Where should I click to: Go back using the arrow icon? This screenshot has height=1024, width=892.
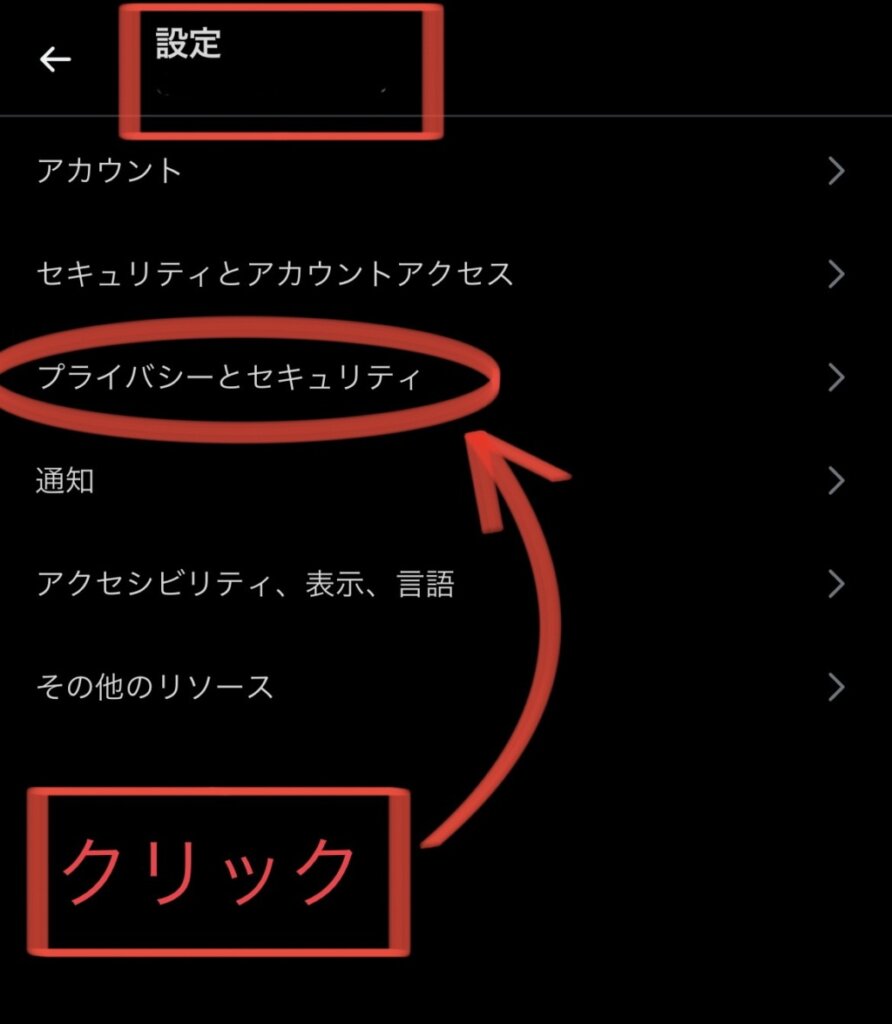[x=55, y=60]
